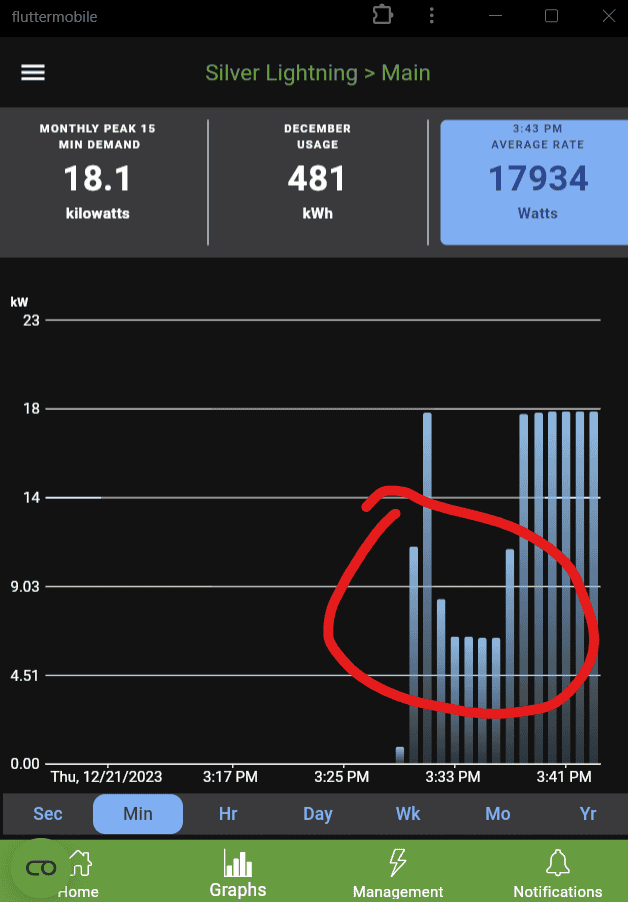Viewport: 628px width, 902px height.
Task: Switch graph to Hr interval
Action: [x=228, y=813]
